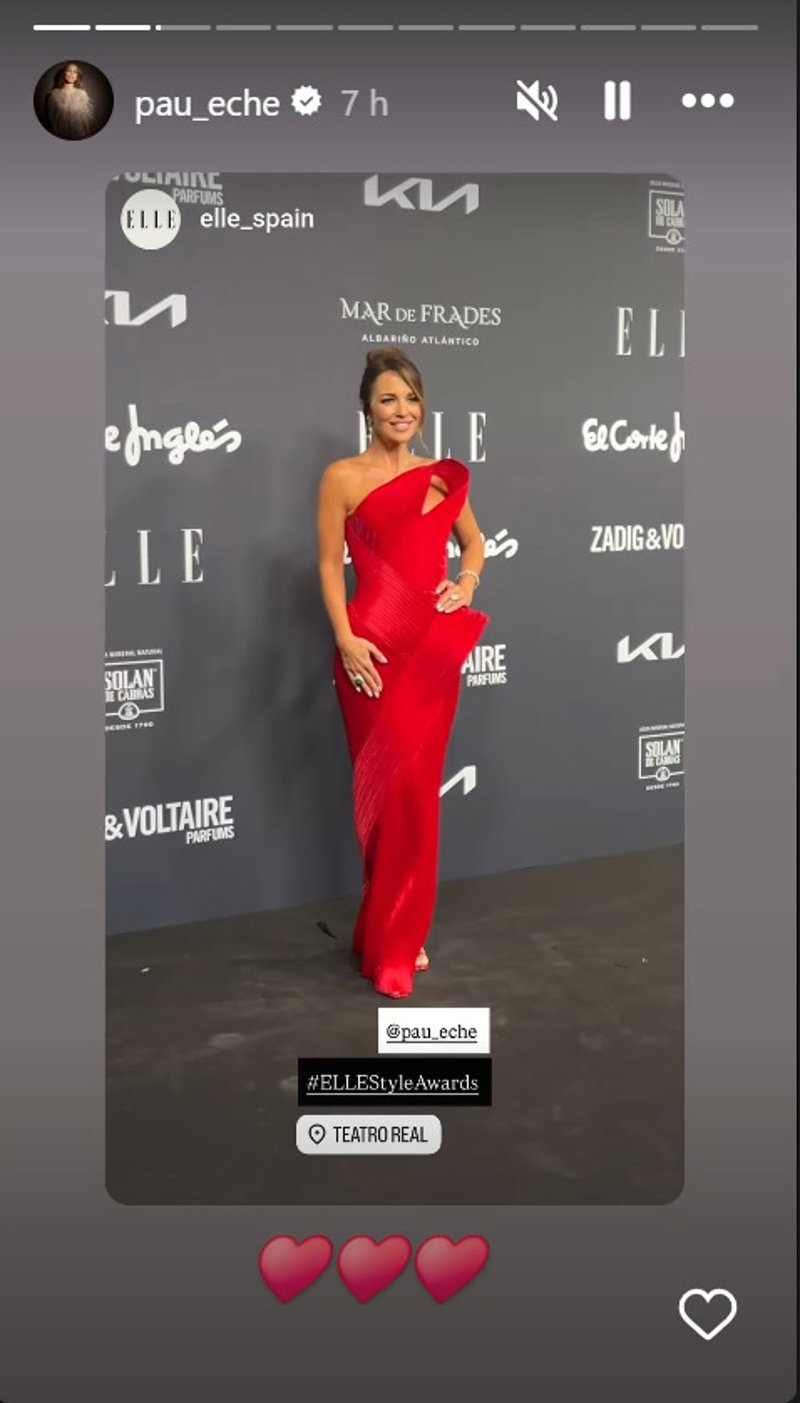Open the @pau_eche mention sticker
The image size is (800, 1403).
(x=433, y=1031)
